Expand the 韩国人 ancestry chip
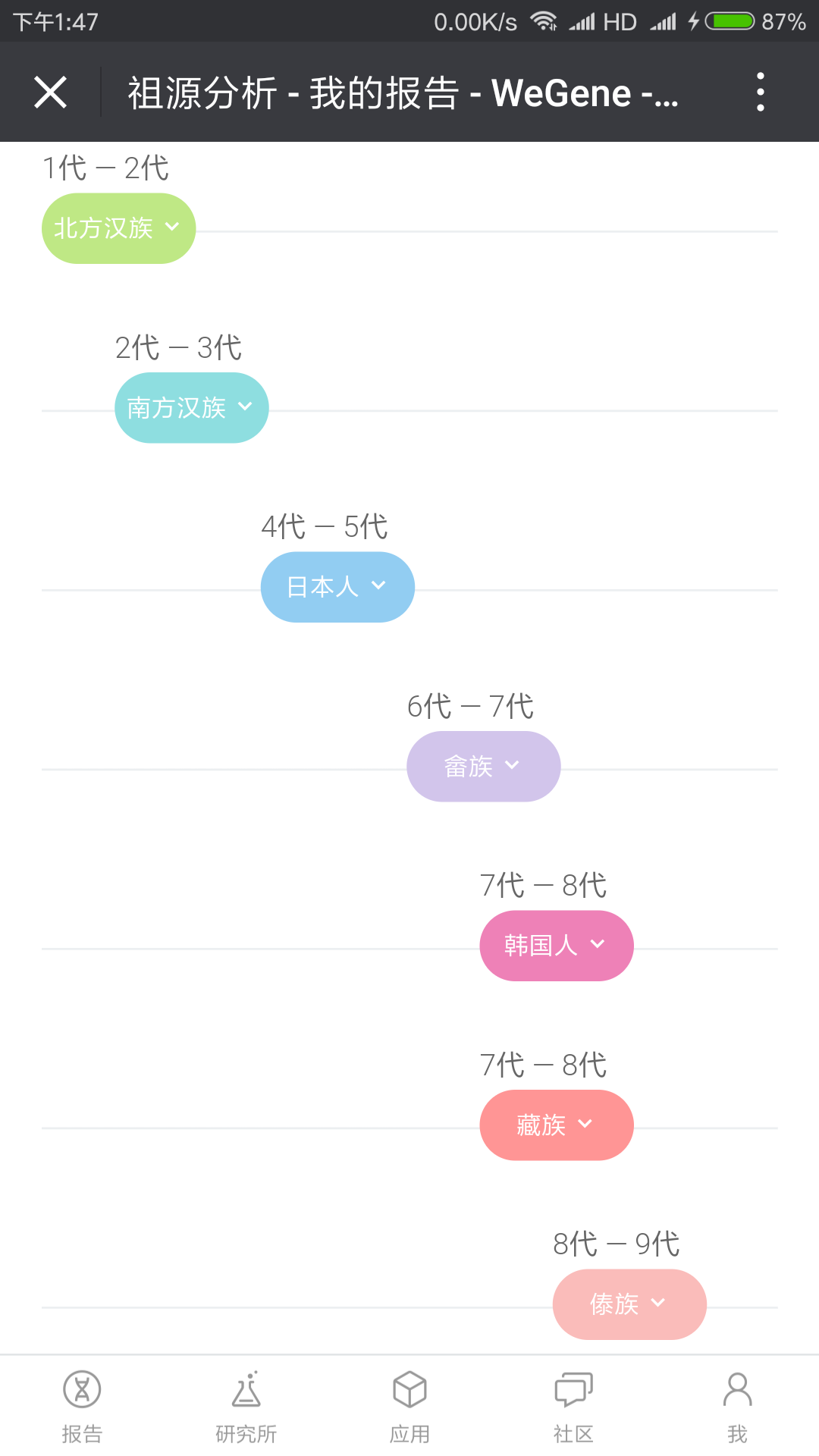This screenshot has height=1456, width=819. coord(557,946)
